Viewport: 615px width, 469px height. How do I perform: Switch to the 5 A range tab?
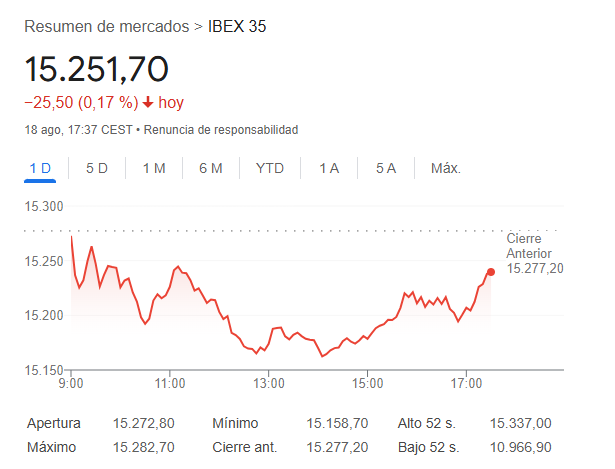(386, 168)
